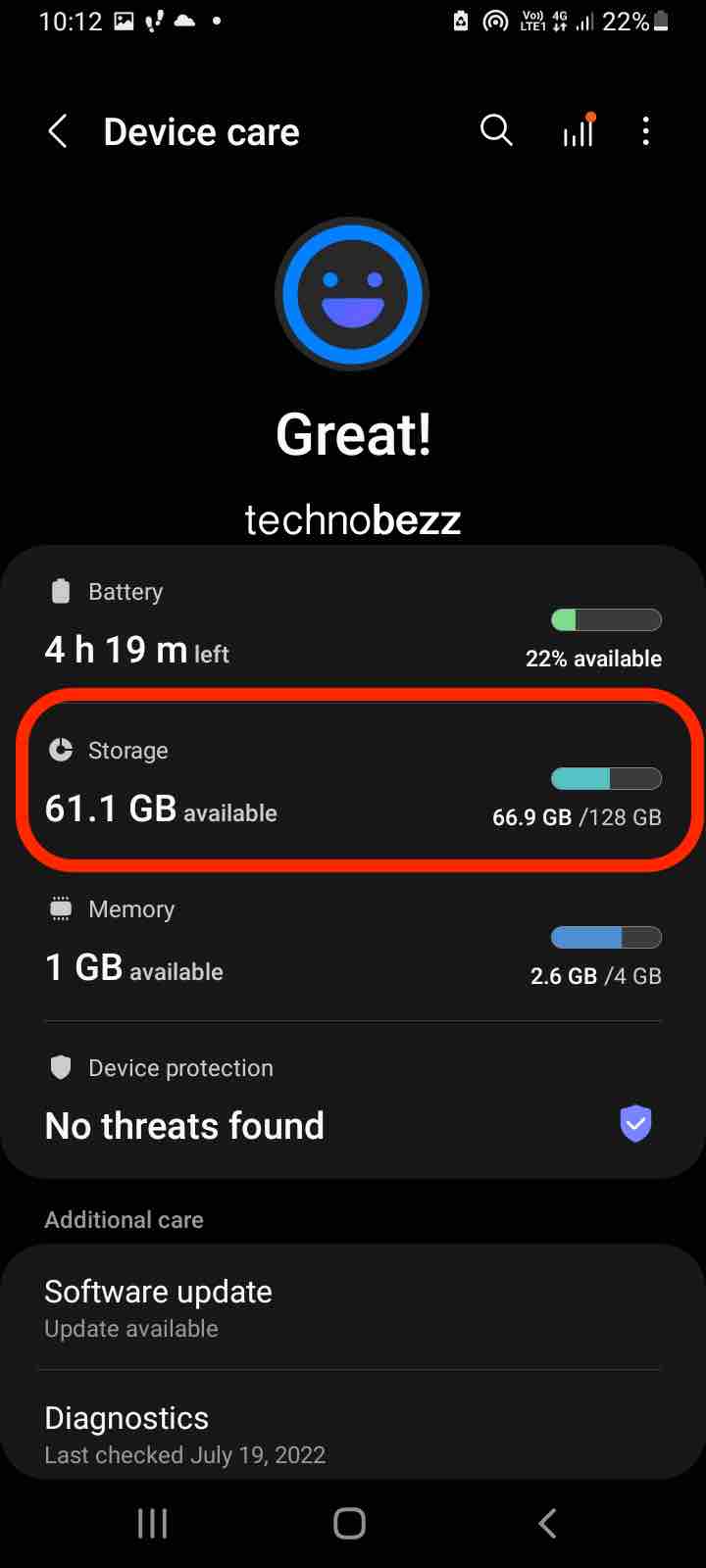Open Software update
706x1568 pixels.
[x=353, y=1308]
